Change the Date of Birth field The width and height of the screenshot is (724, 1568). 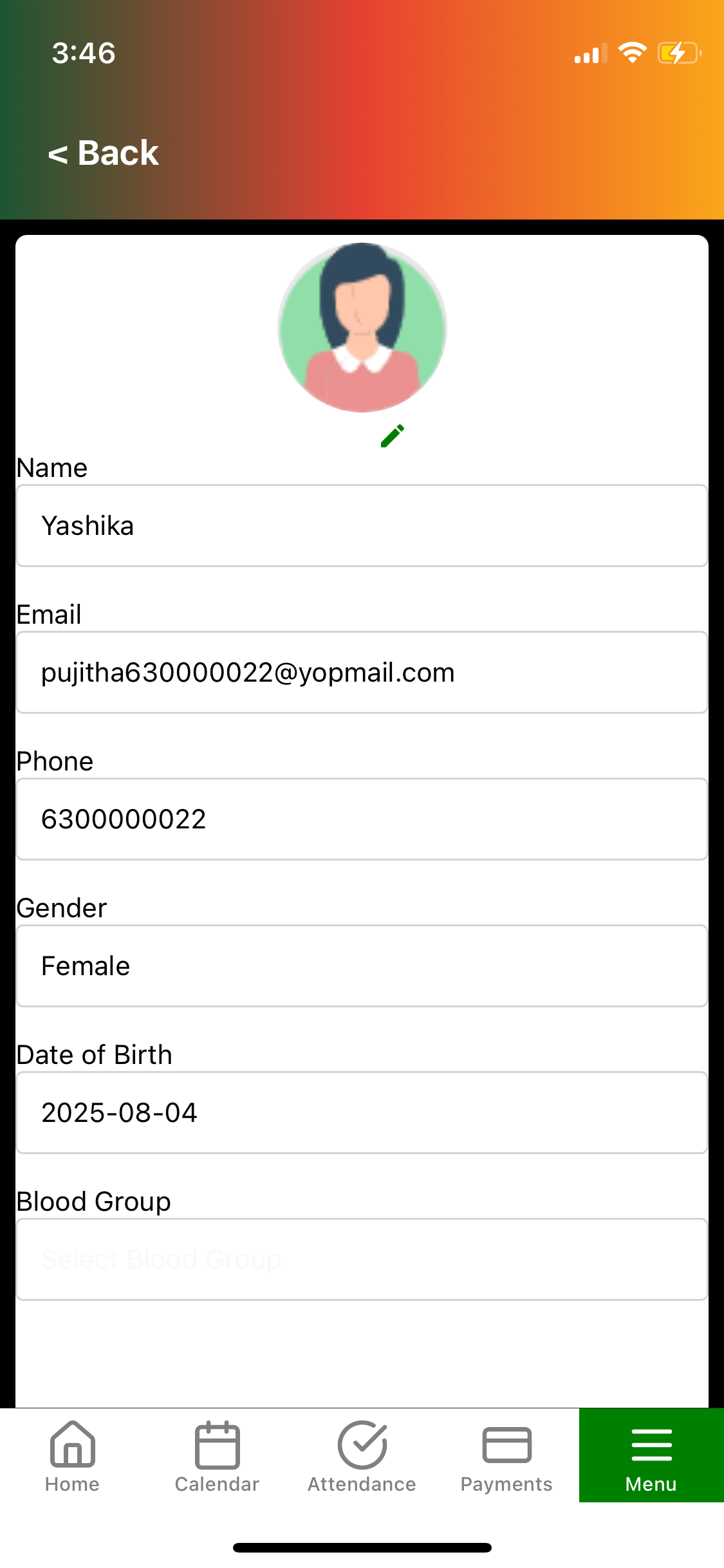[362, 1113]
